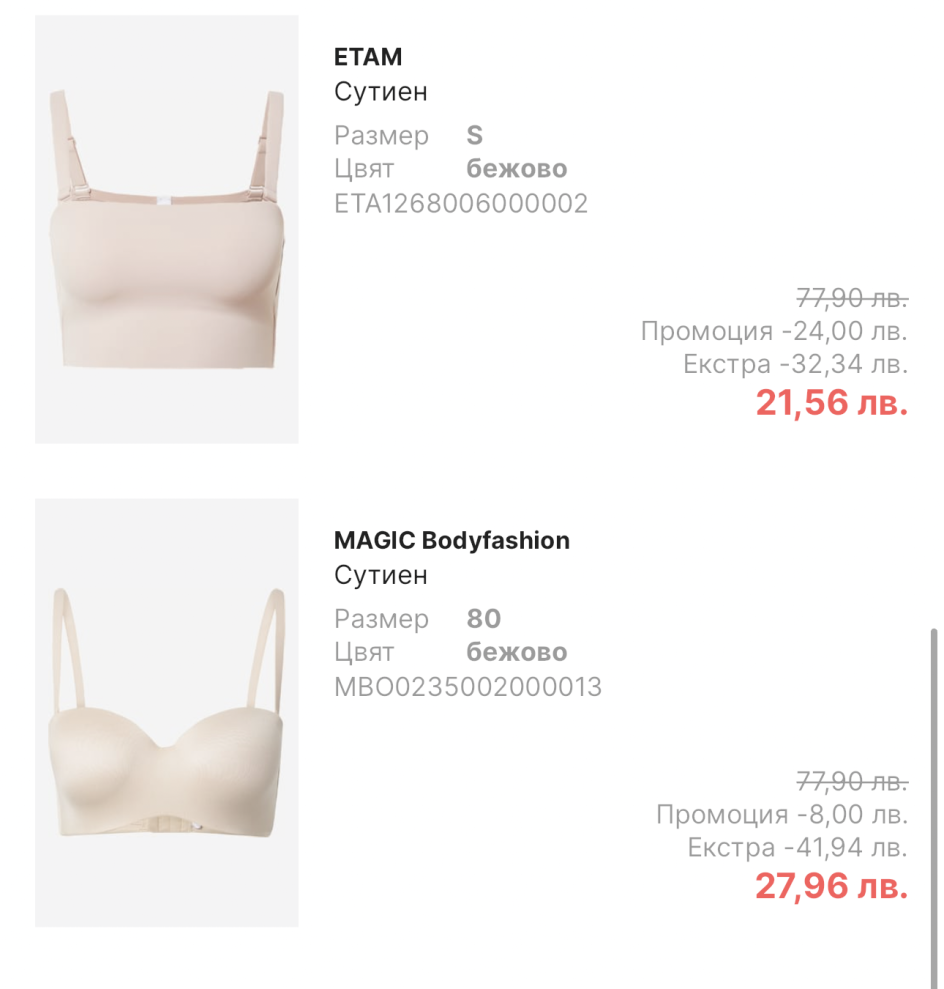944x989 pixels.
Task: Open the ETAM bra product image
Action: tap(166, 229)
